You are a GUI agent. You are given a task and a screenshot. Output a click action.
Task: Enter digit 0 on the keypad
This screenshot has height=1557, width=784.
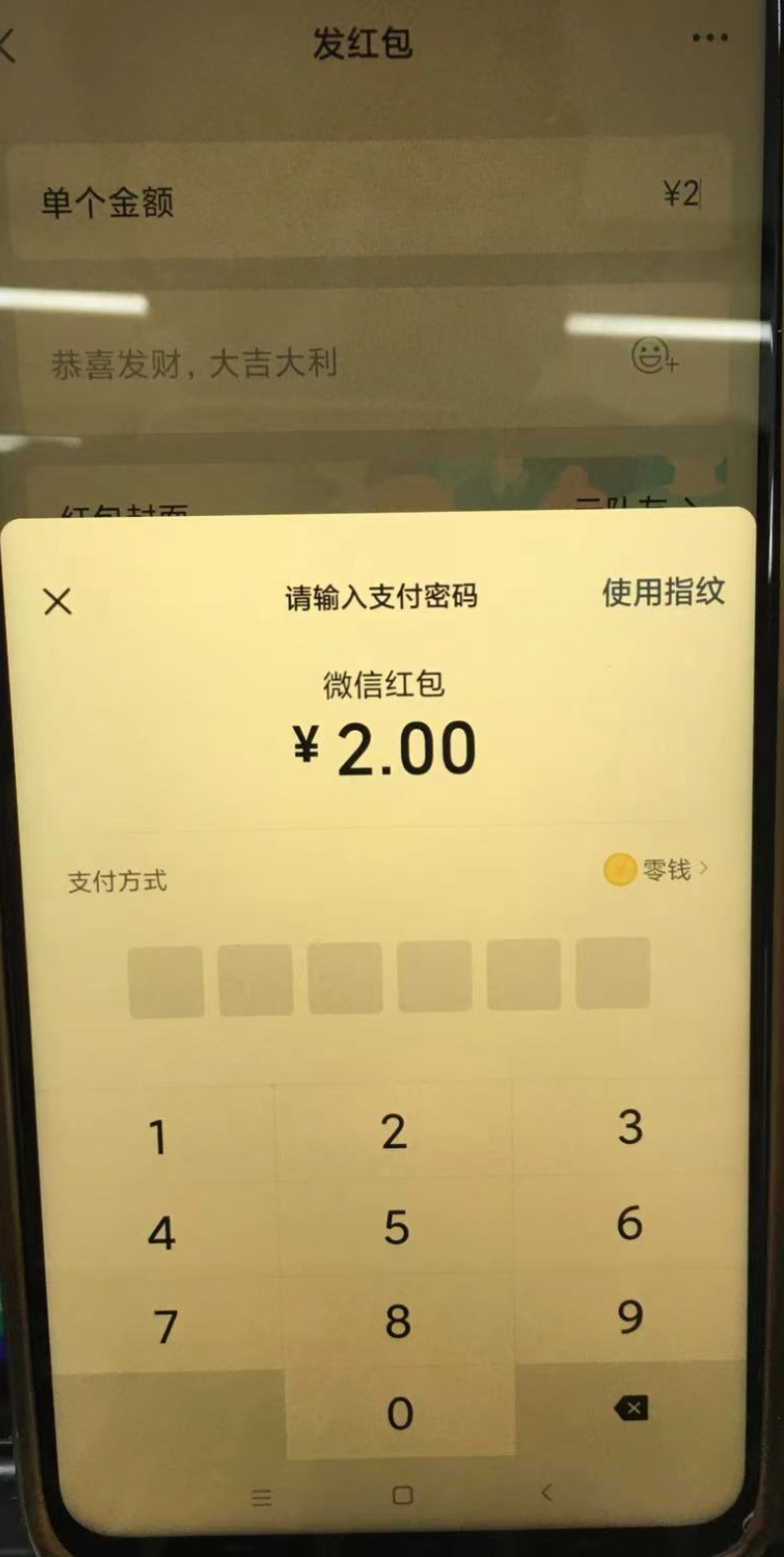[x=399, y=1413]
